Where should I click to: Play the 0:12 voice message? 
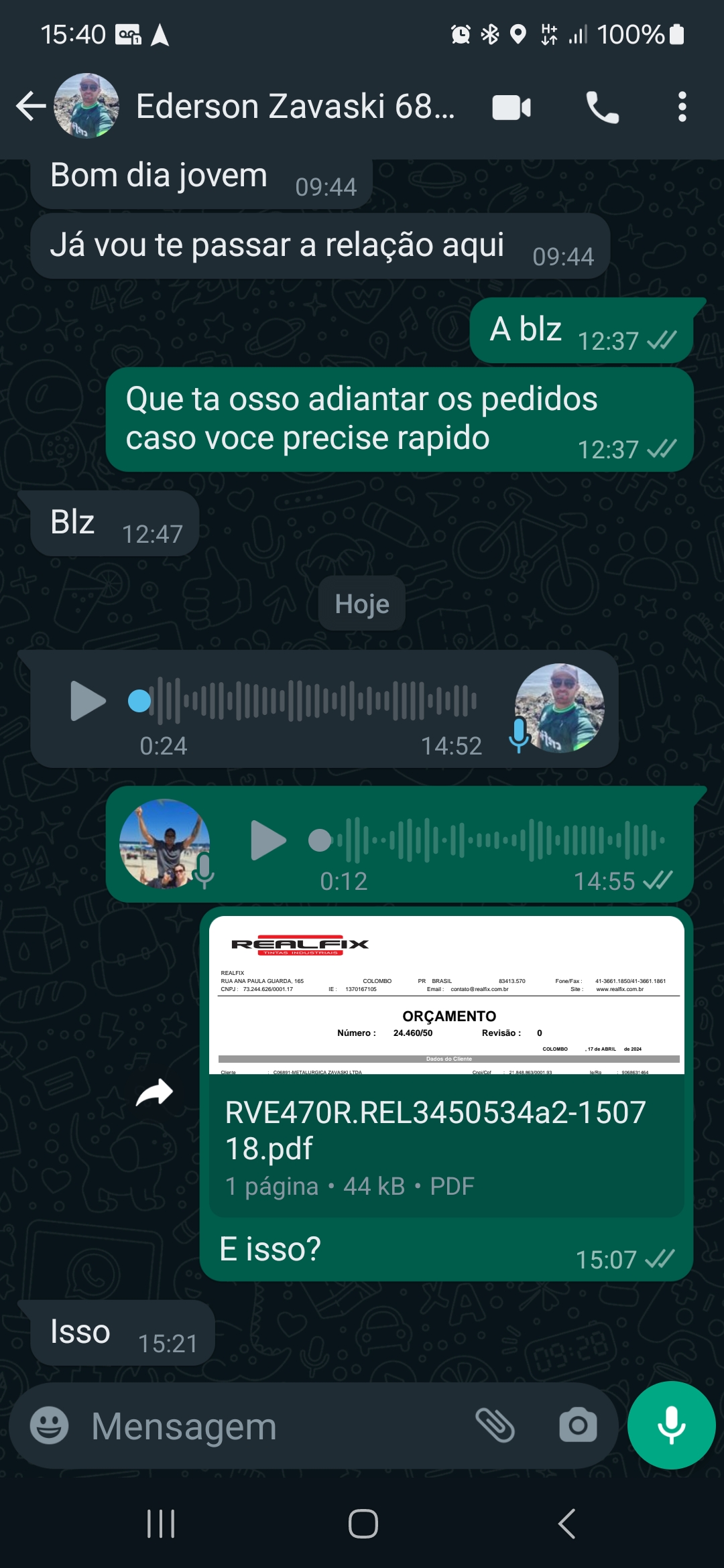tap(268, 840)
